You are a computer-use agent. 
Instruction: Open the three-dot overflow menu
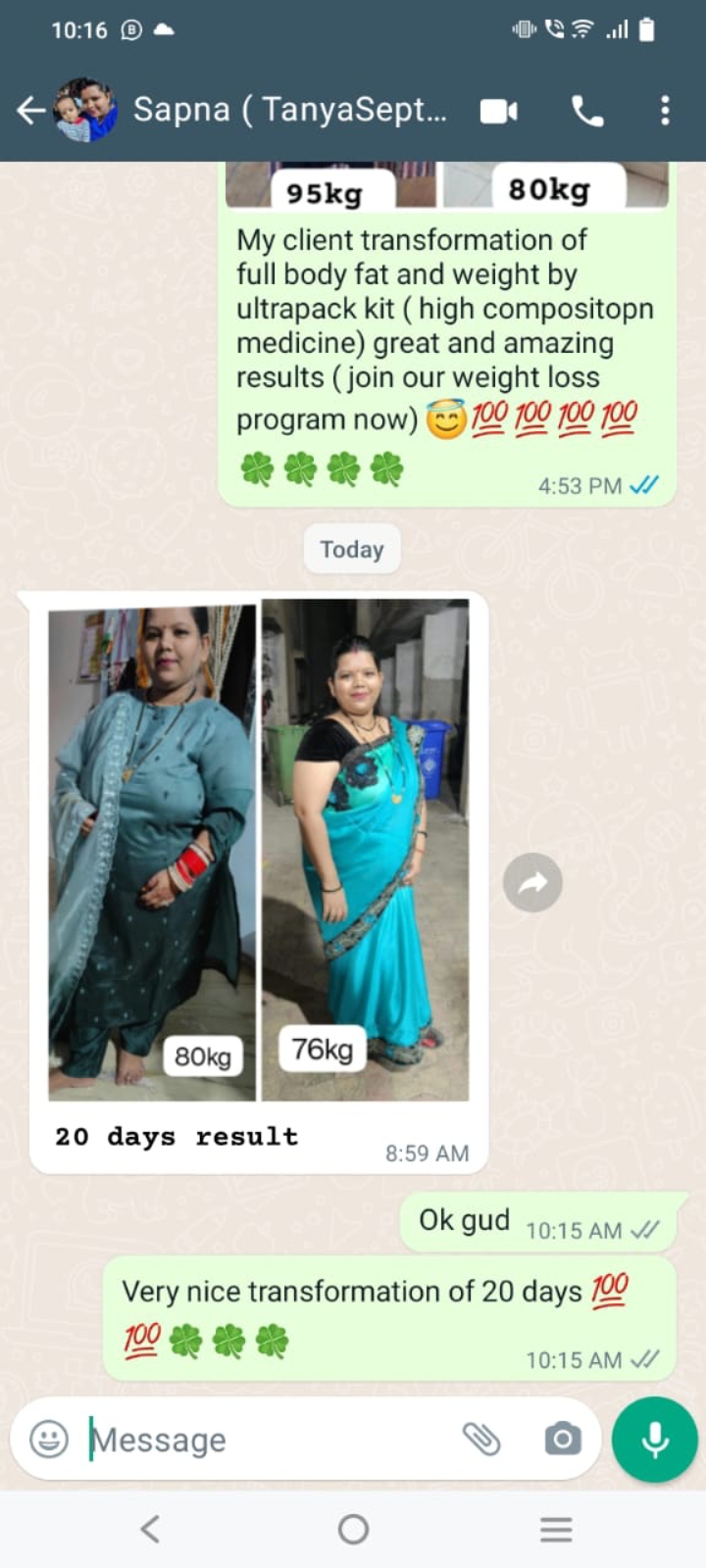point(665,110)
